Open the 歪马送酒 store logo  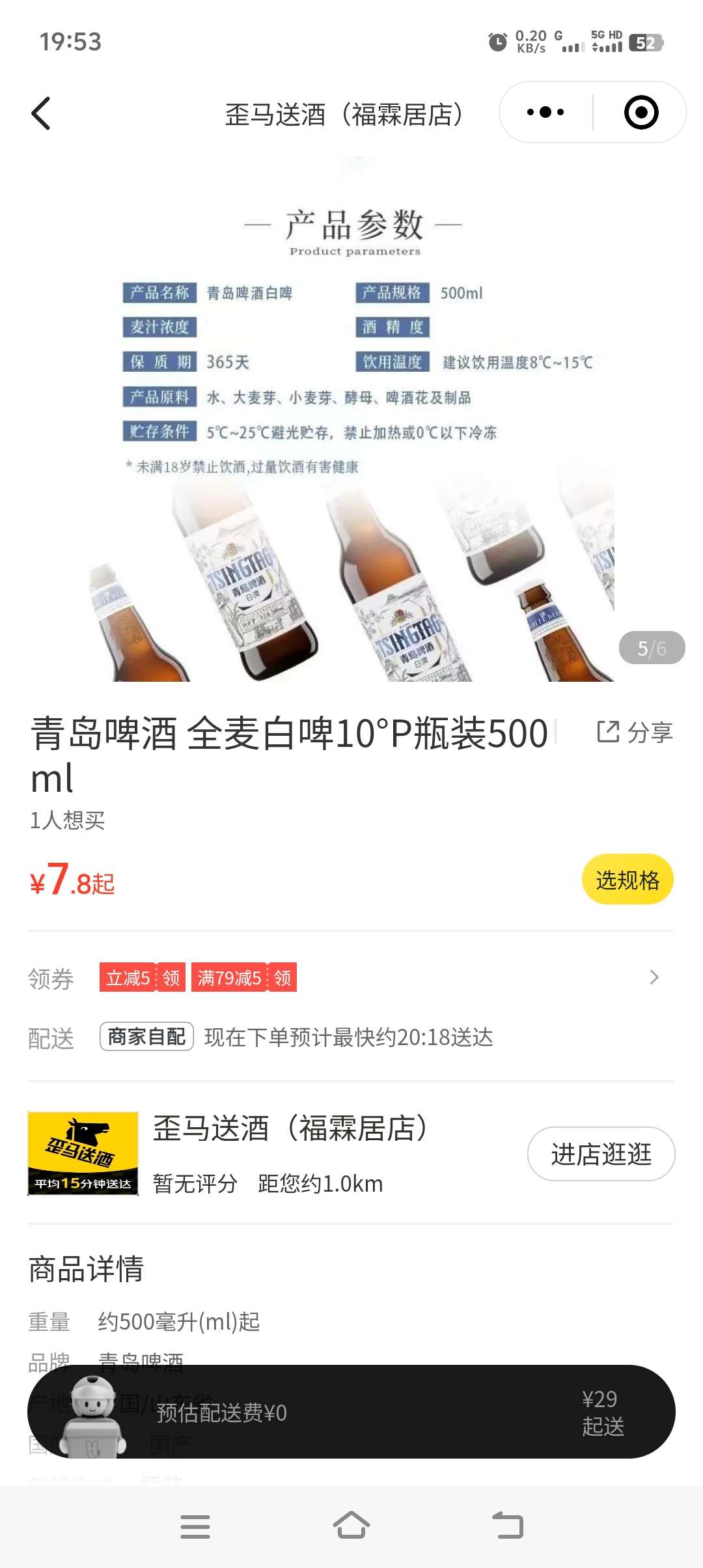[83, 1153]
